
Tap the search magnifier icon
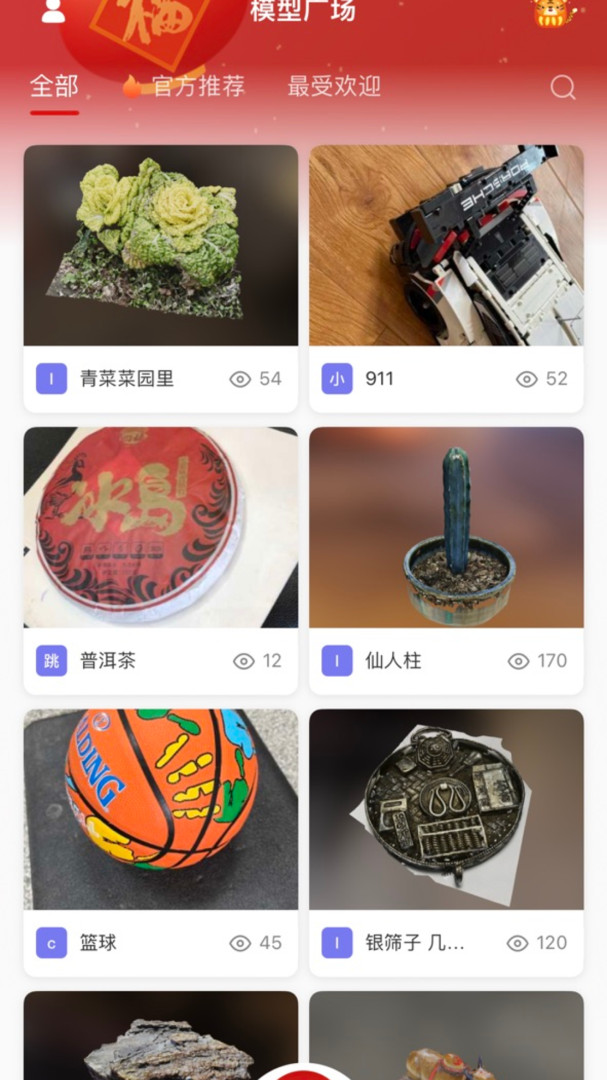click(x=563, y=88)
